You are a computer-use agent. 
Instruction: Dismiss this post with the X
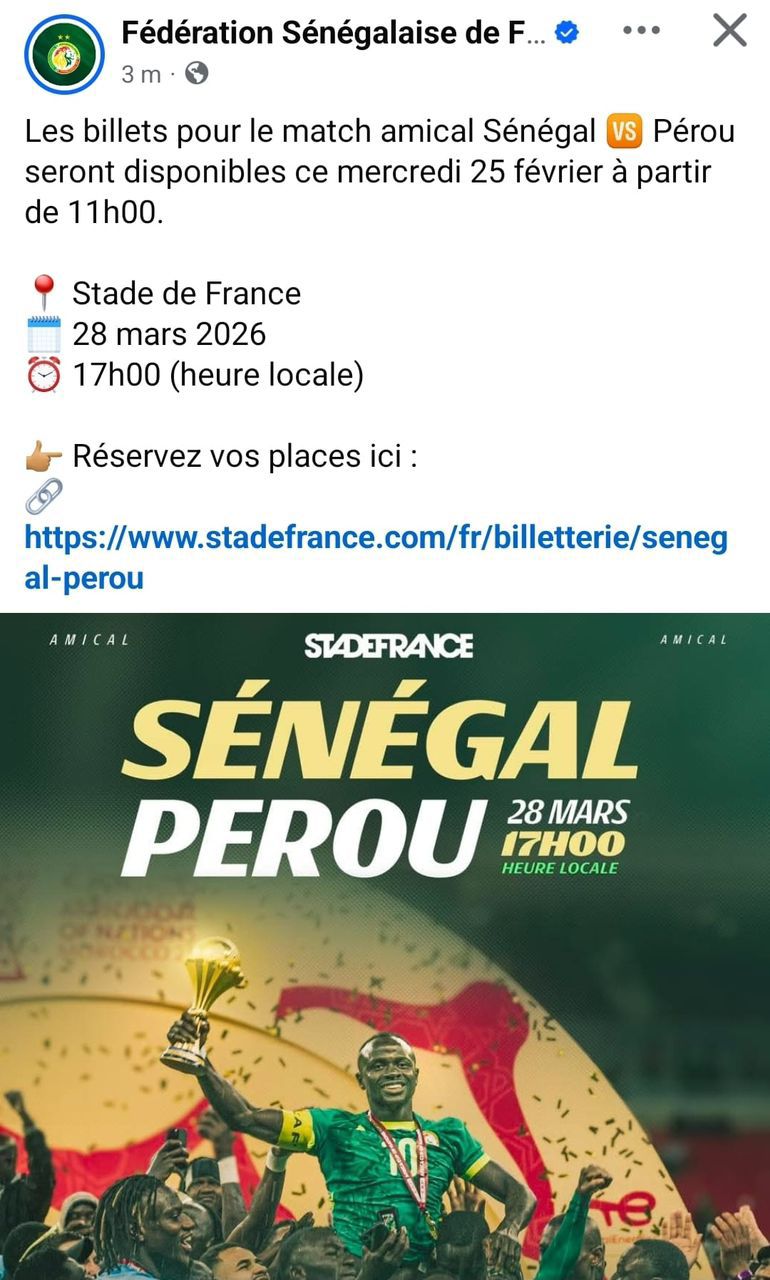tap(730, 31)
